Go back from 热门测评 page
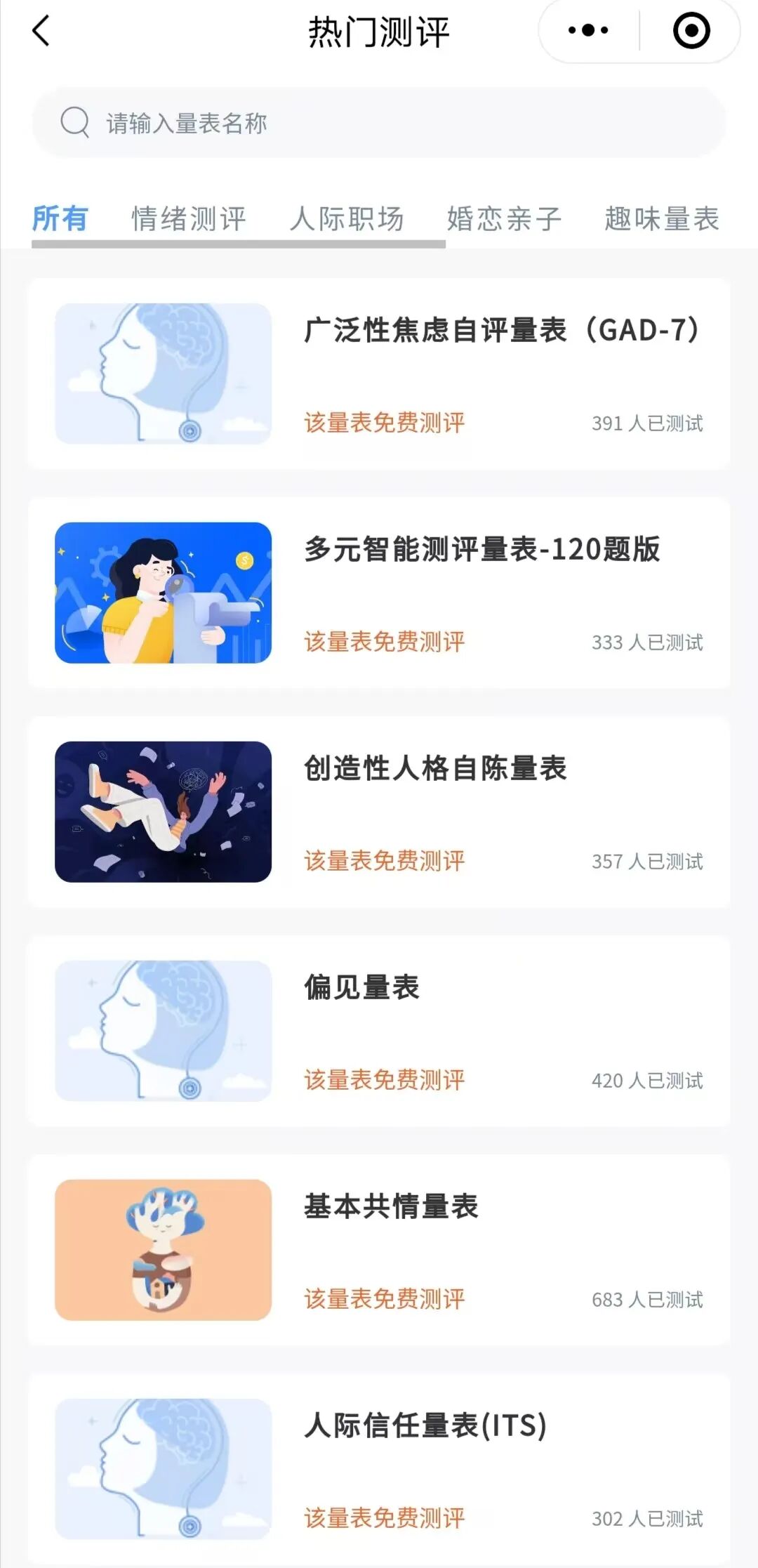The image size is (758, 1568). coord(41,32)
